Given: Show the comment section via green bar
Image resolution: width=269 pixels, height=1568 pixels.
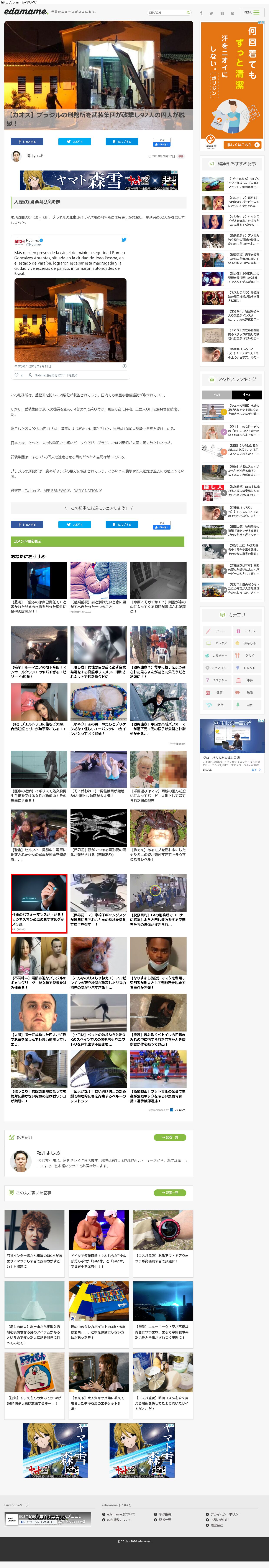Looking at the screenshot, I should click(x=97, y=541).
